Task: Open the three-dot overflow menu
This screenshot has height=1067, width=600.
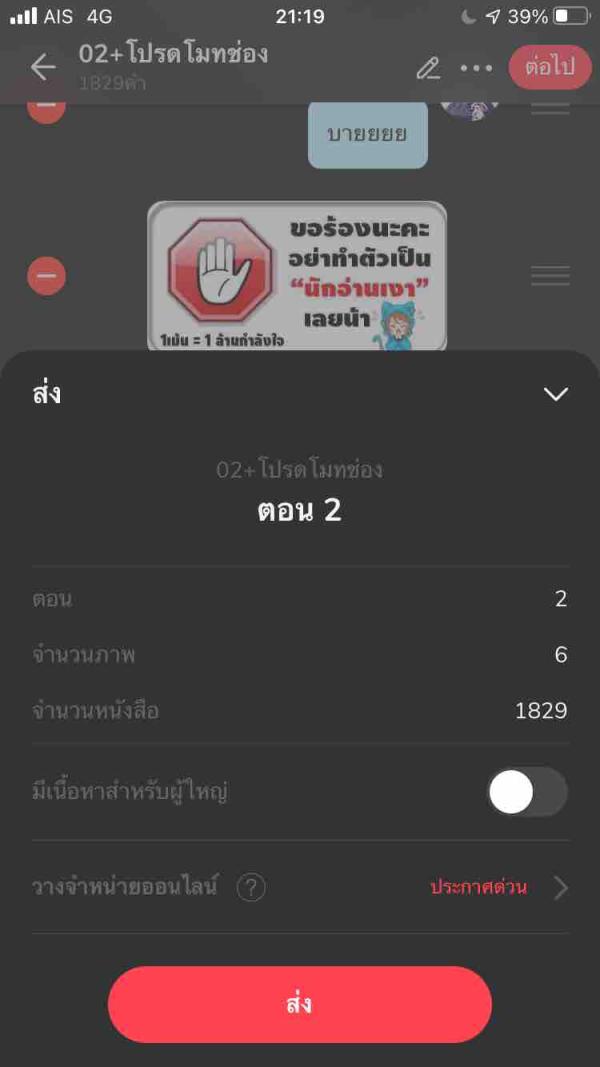Action: click(476, 68)
